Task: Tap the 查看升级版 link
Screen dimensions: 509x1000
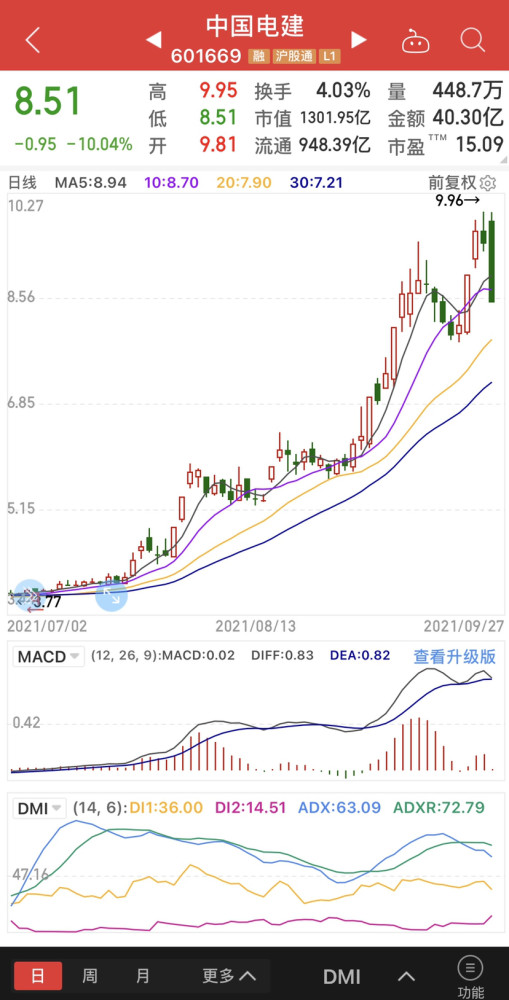Action: tap(454, 656)
